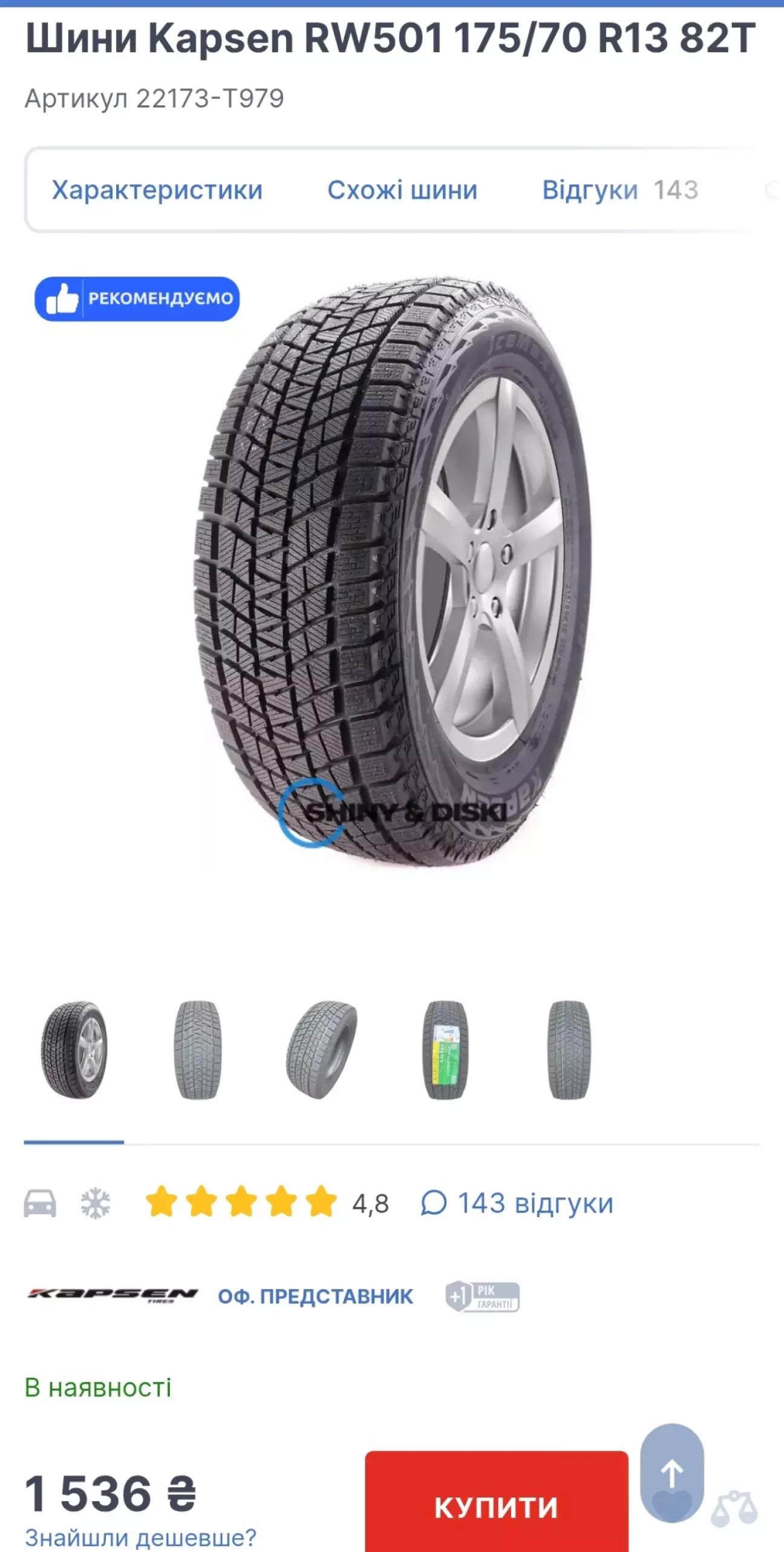Select the fifth tire thumbnail
784x1552 pixels.
click(x=569, y=1050)
